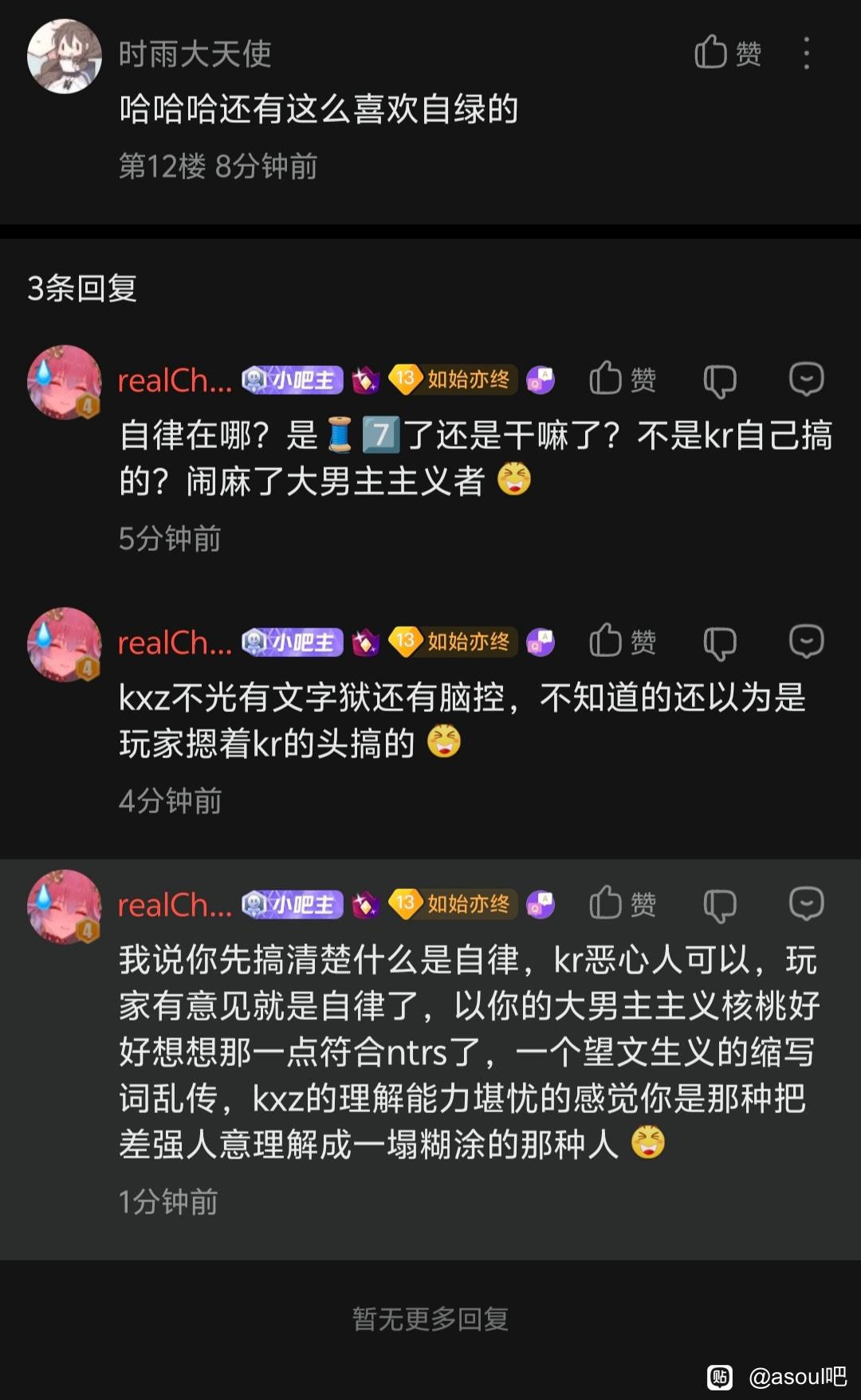Like the reply about kxz不光有文字狱
Viewport: 861px width, 1400px height.
[x=622, y=641]
